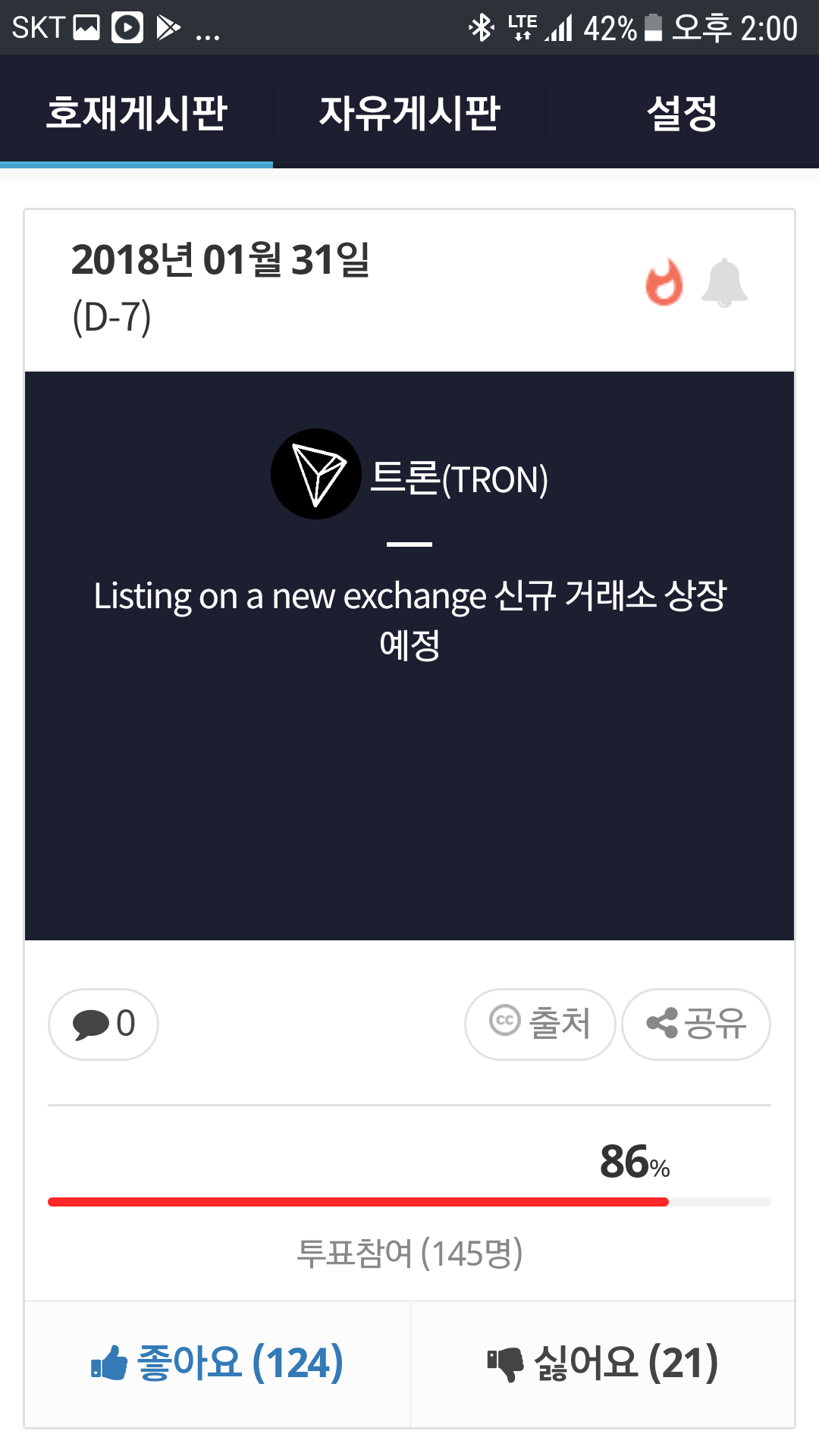This screenshot has width=819, height=1456.
Task: Tap the share network icon
Action: [x=664, y=1022]
